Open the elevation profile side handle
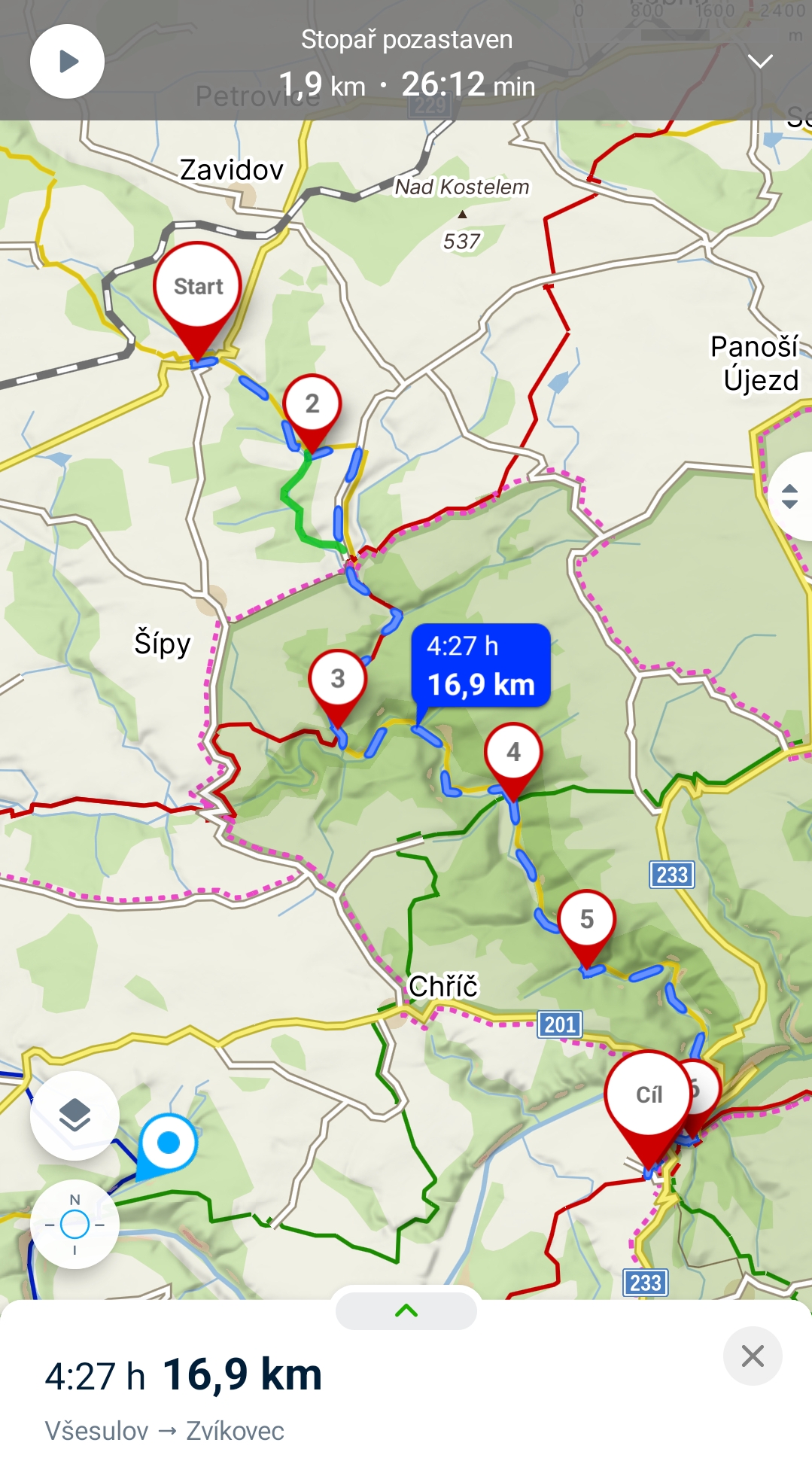Viewport: 812px width, 1464px height. [x=792, y=497]
